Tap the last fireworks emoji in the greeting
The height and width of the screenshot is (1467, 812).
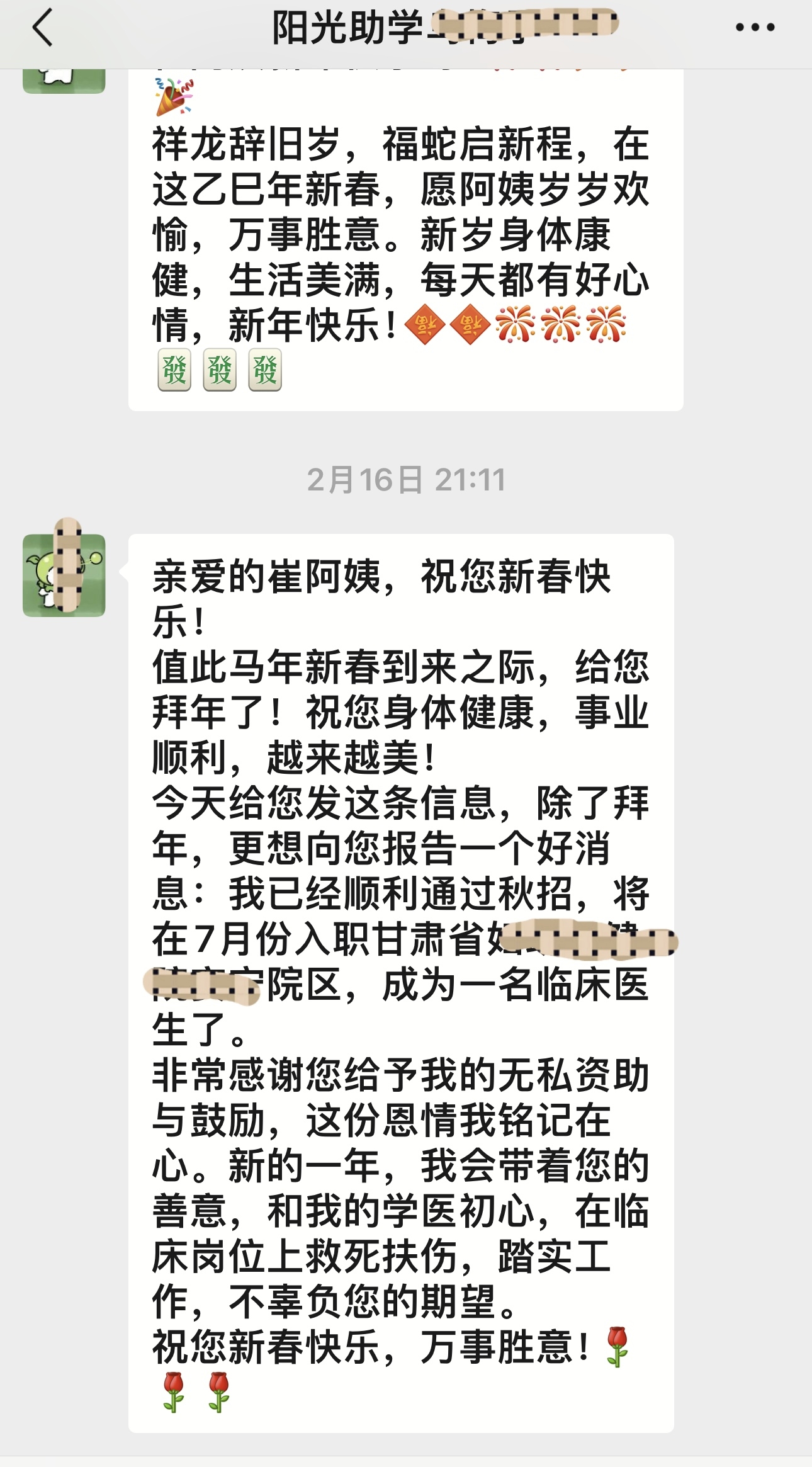[x=606, y=323]
